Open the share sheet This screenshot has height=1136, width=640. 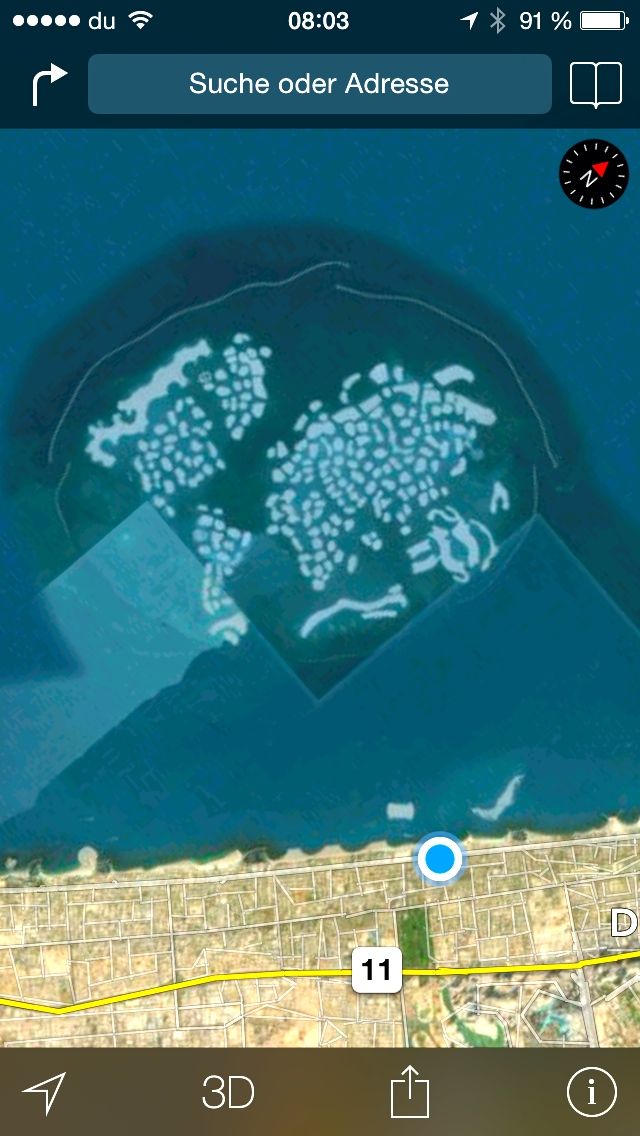click(x=409, y=1092)
